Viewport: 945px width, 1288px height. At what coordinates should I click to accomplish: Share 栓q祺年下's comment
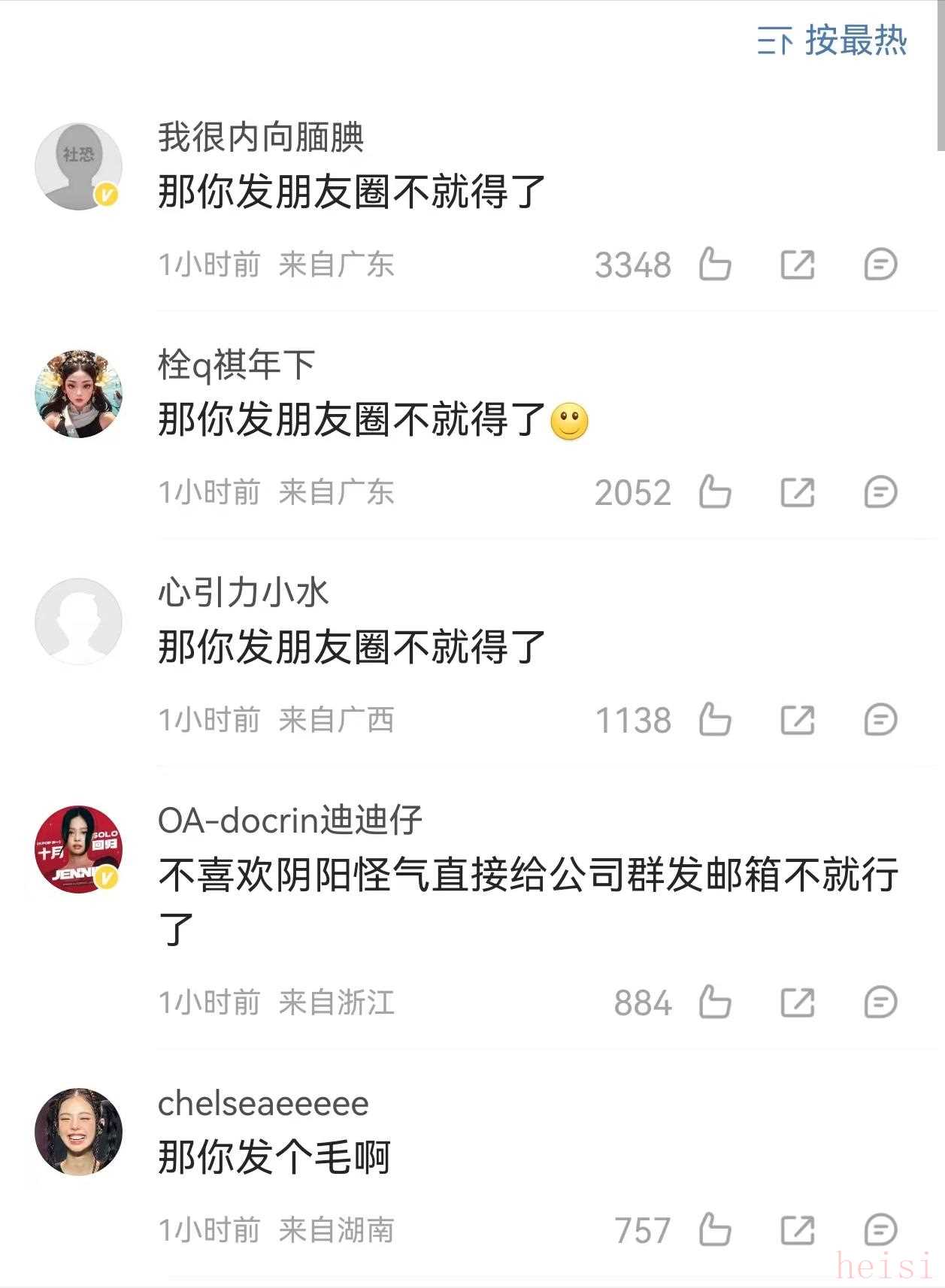797,493
